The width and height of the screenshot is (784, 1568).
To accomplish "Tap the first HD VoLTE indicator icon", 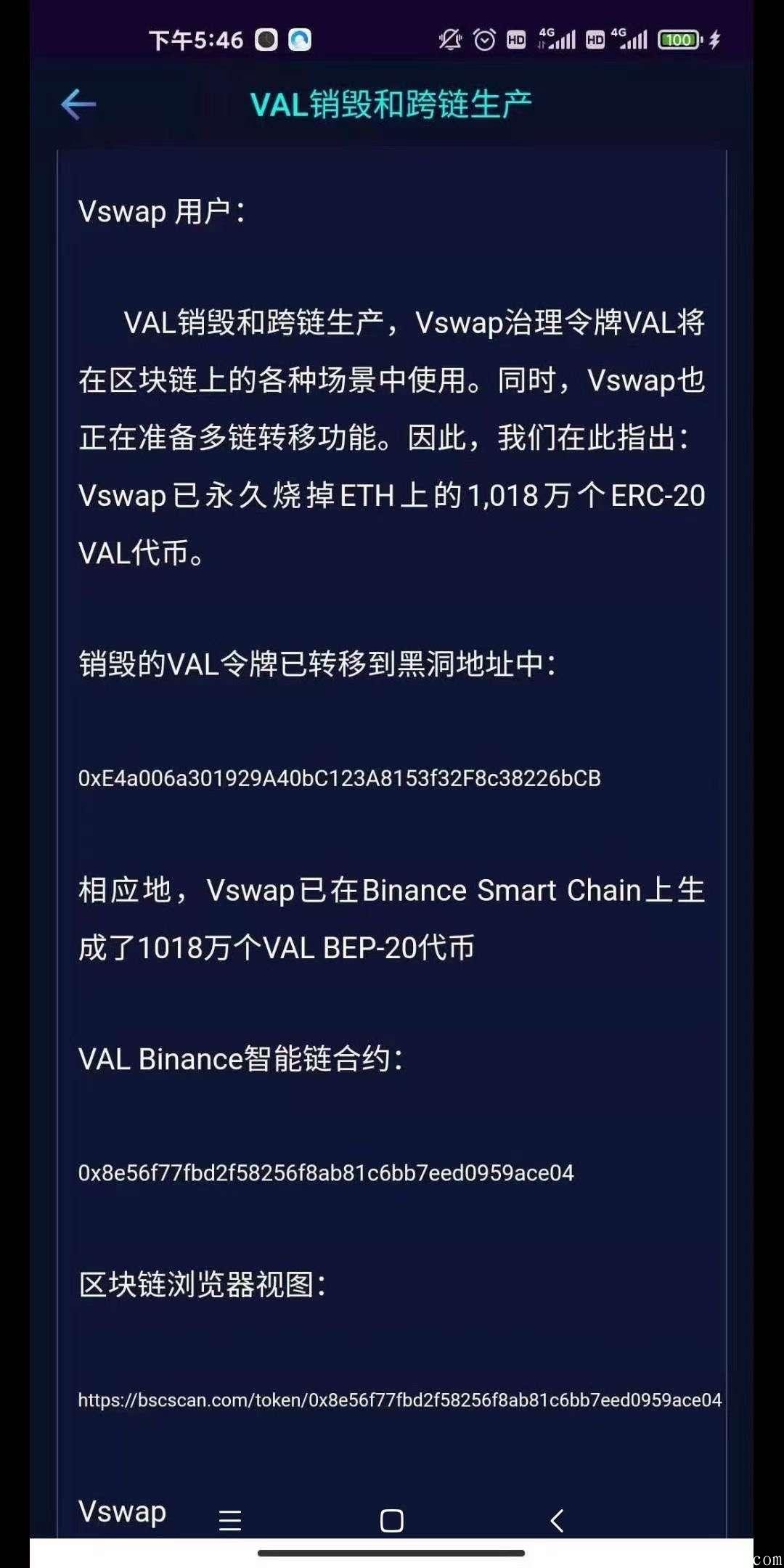I will point(515,41).
